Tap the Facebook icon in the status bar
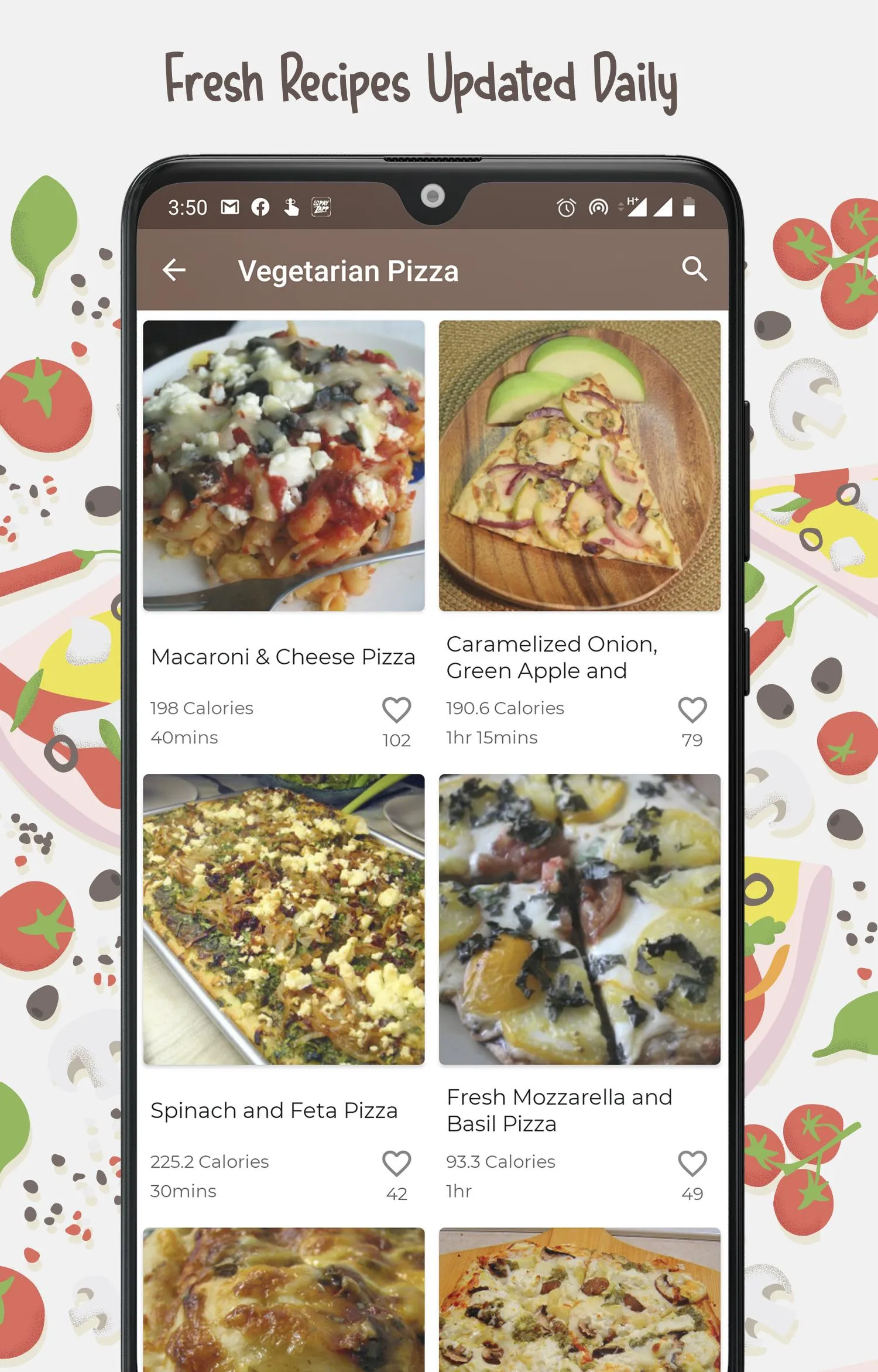The width and height of the screenshot is (878, 1372). coord(260,207)
